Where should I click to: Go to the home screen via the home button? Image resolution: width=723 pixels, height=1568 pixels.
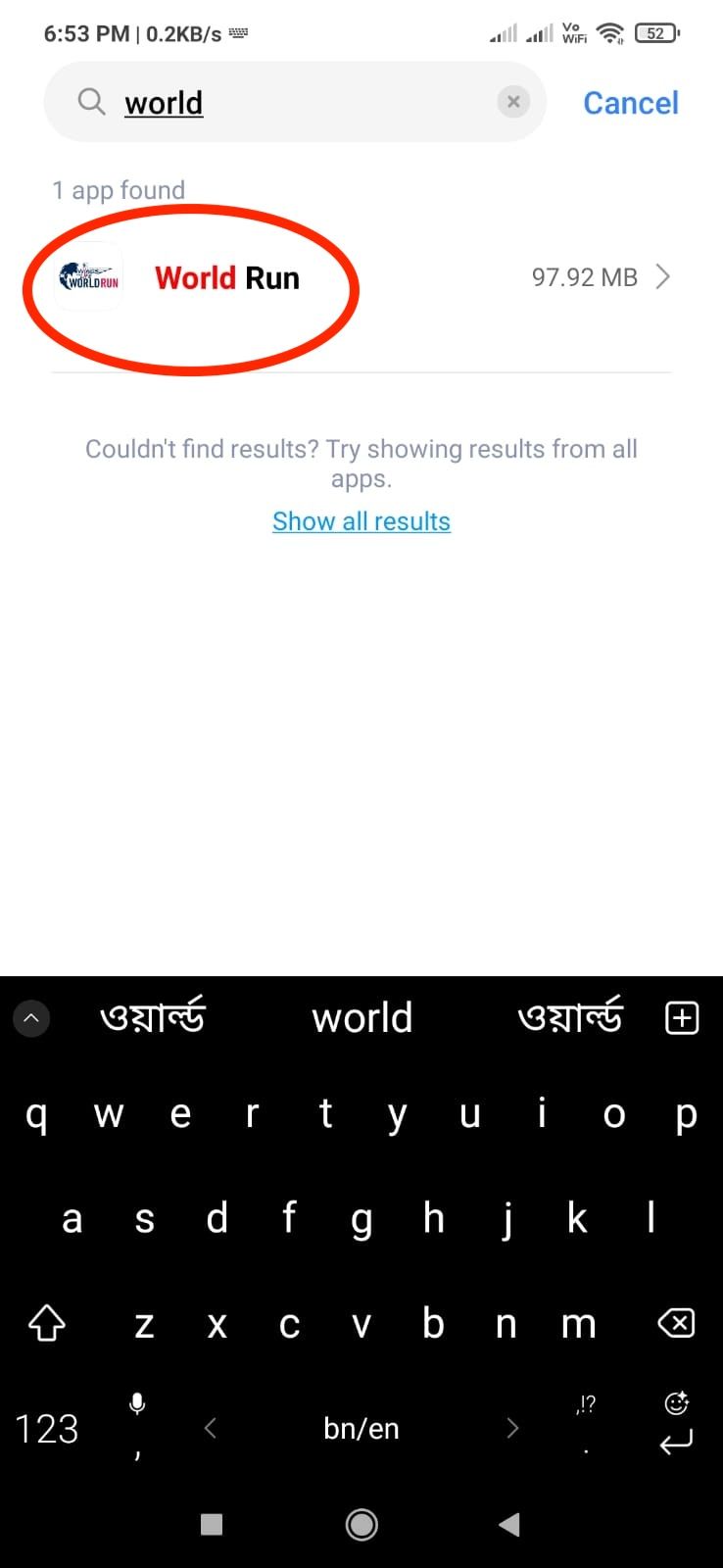coord(361,1524)
